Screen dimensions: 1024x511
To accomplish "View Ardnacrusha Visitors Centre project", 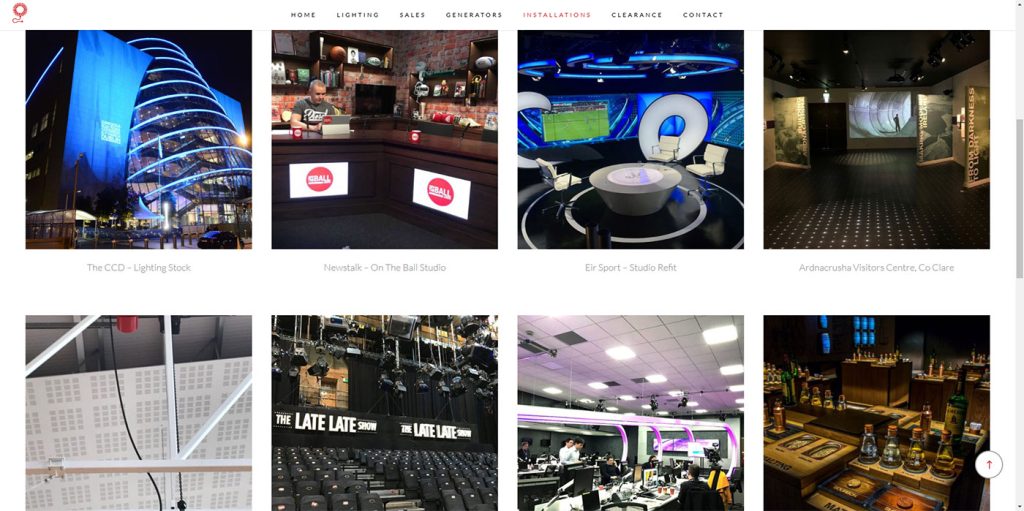I will coord(876,140).
